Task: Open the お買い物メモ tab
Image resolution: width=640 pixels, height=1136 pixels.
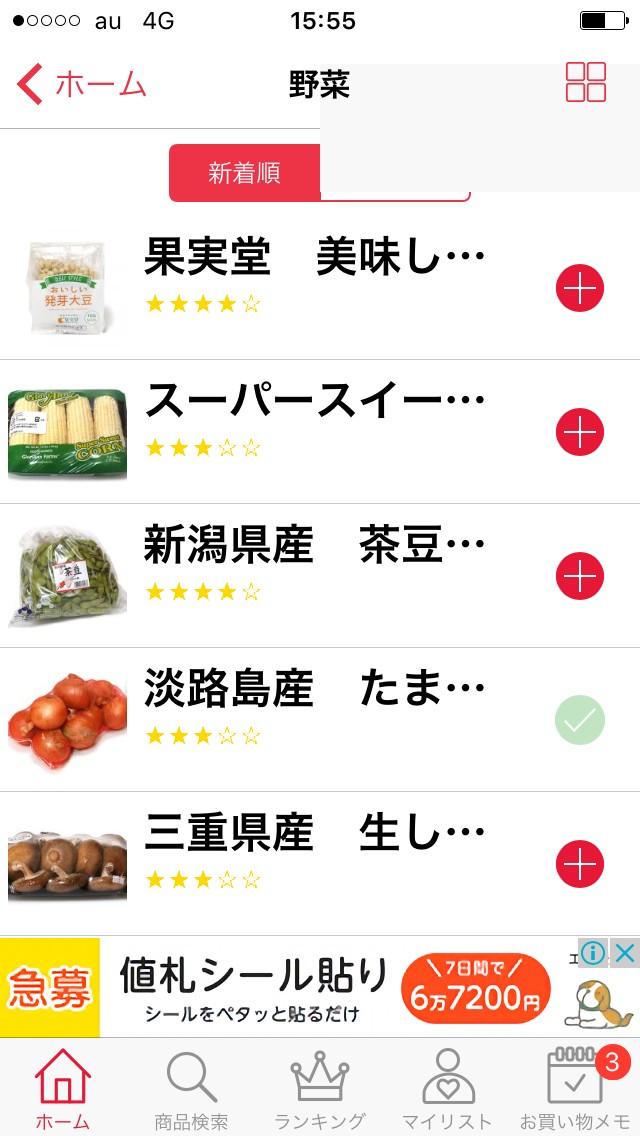Action: point(575,1088)
